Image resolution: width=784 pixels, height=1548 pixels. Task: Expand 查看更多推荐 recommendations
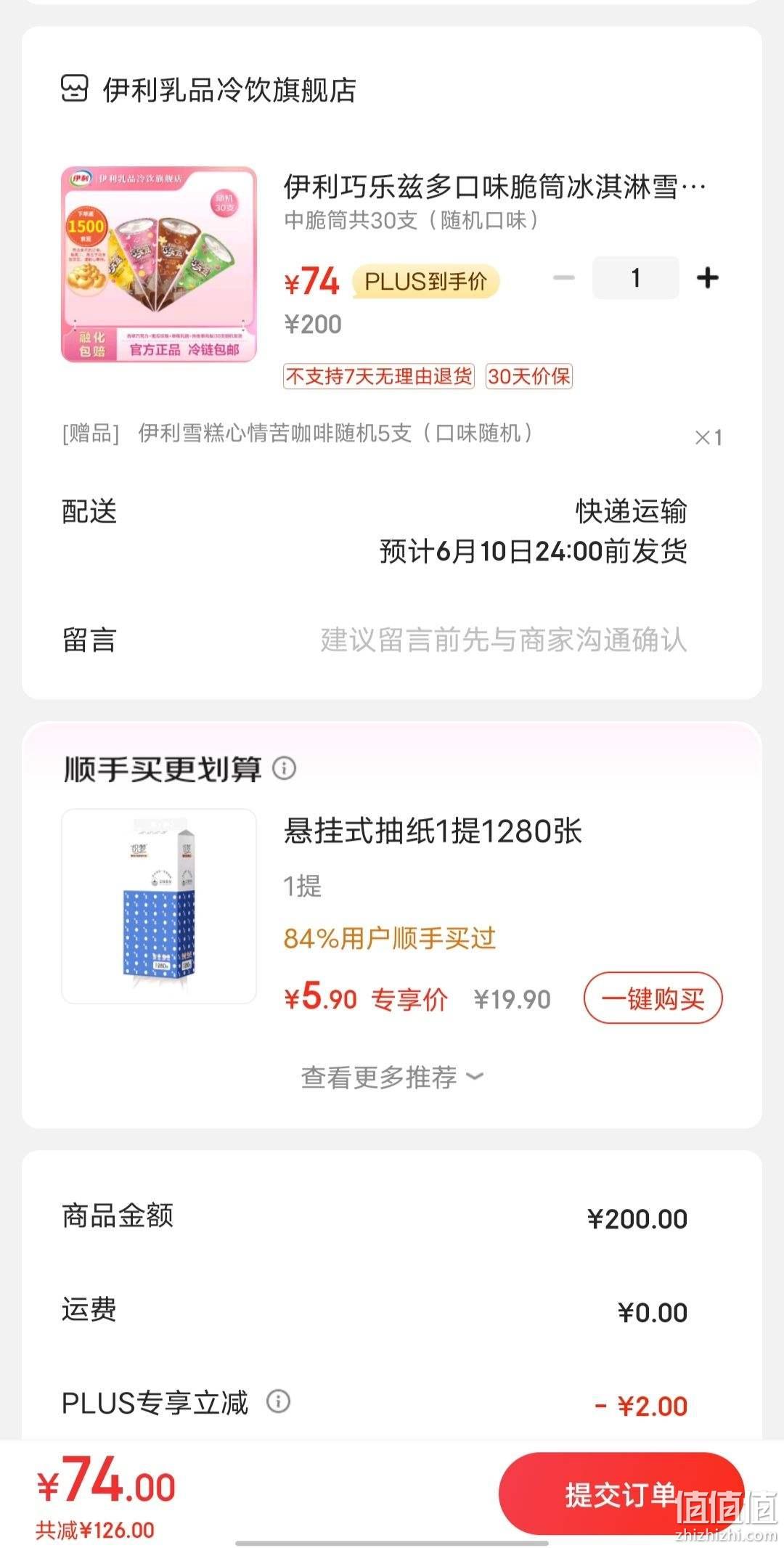click(393, 1077)
